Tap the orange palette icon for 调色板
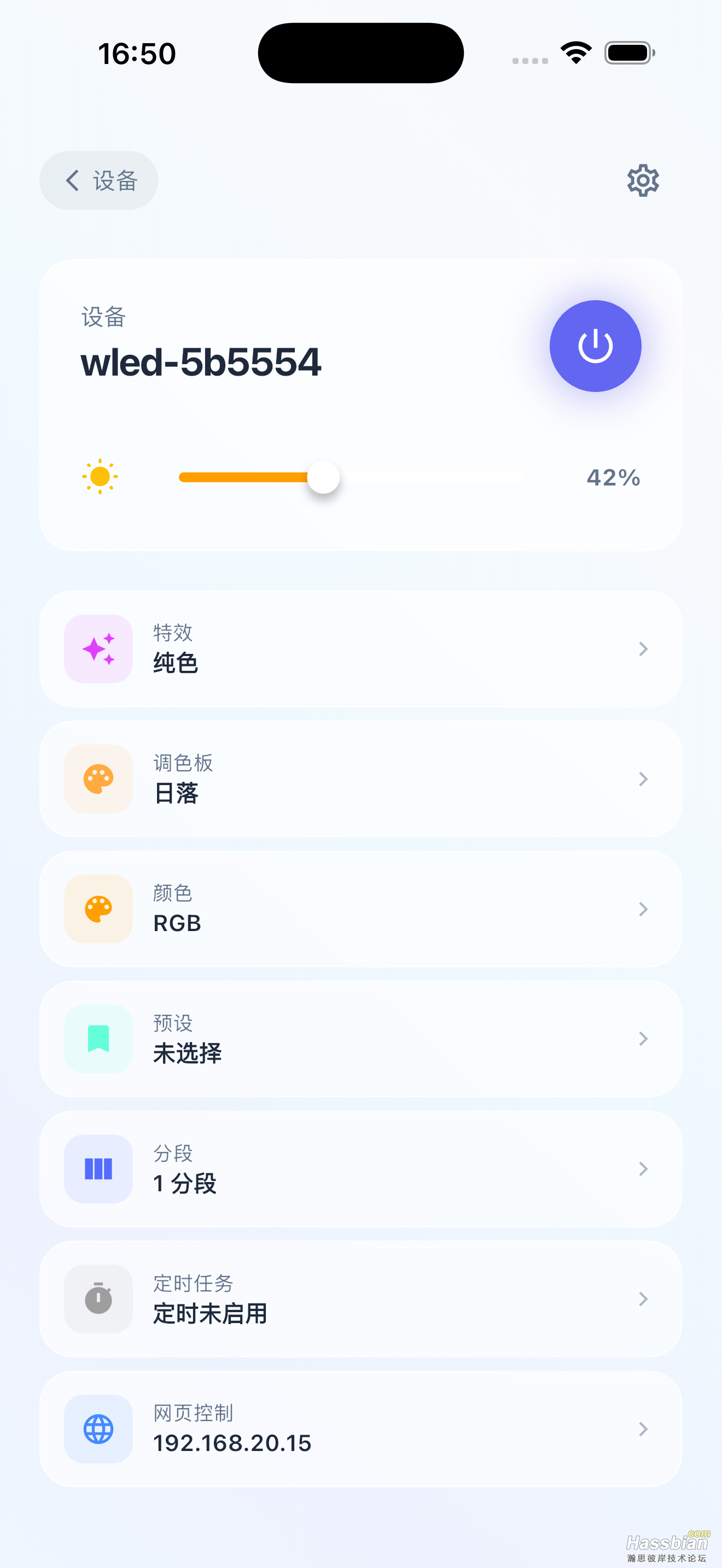 pos(98,779)
